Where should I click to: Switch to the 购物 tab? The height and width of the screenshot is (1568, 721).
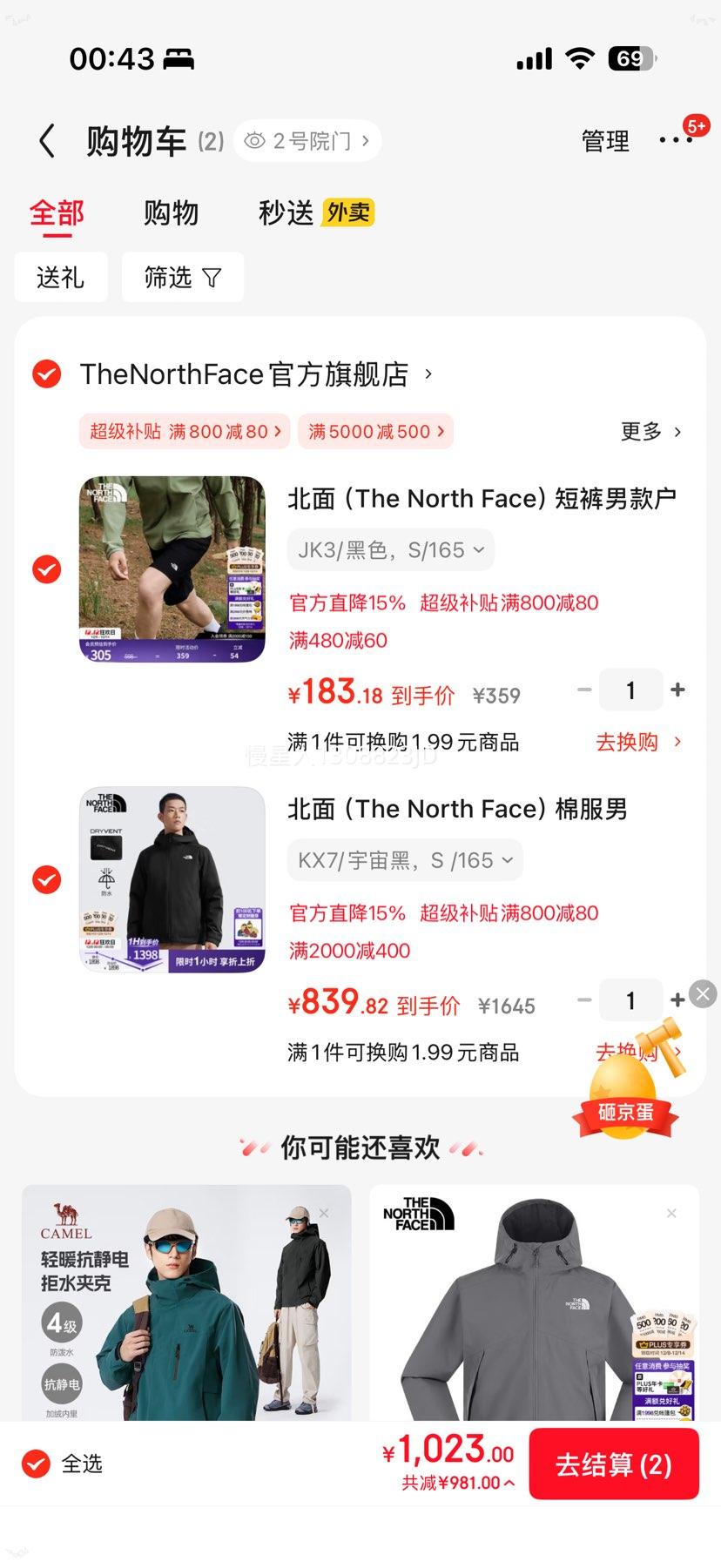click(x=171, y=213)
